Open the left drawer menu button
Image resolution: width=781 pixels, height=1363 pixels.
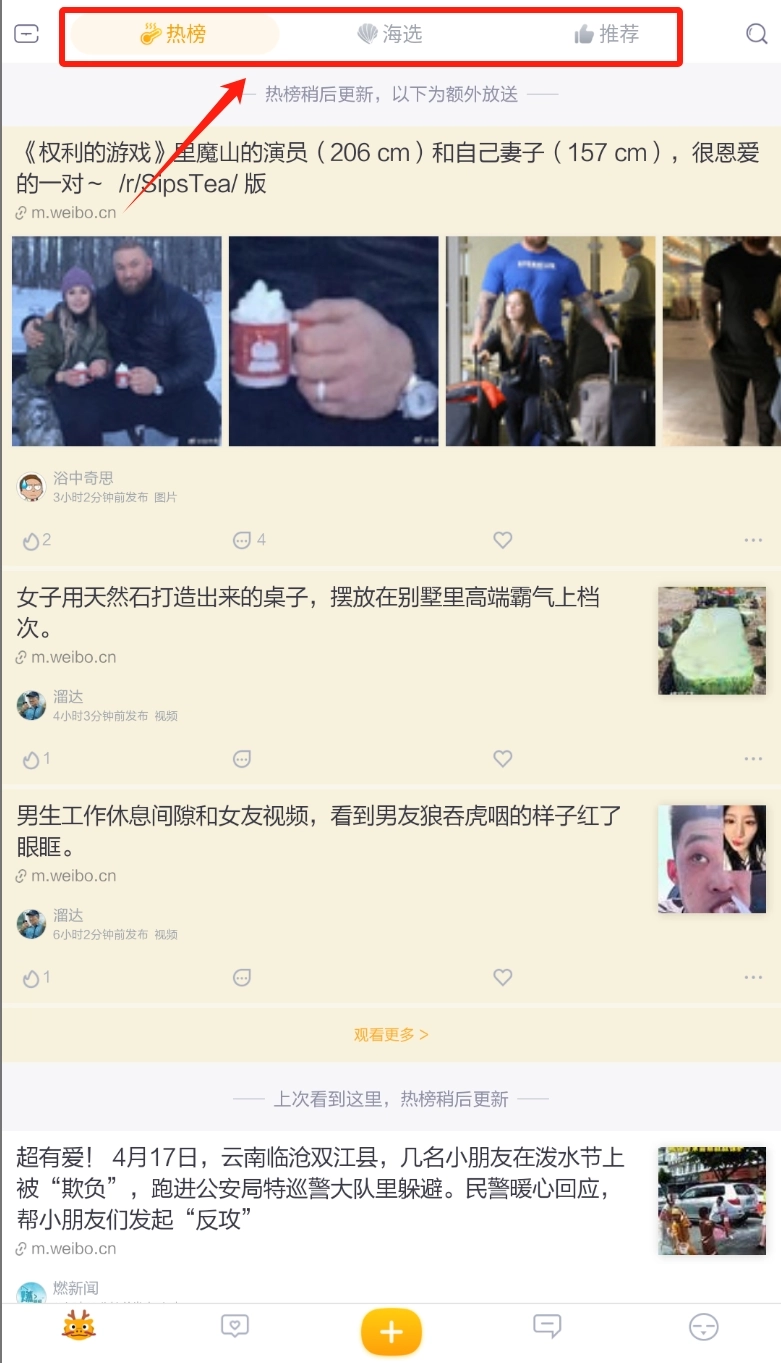pyautogui.click(x=26, y=34)
